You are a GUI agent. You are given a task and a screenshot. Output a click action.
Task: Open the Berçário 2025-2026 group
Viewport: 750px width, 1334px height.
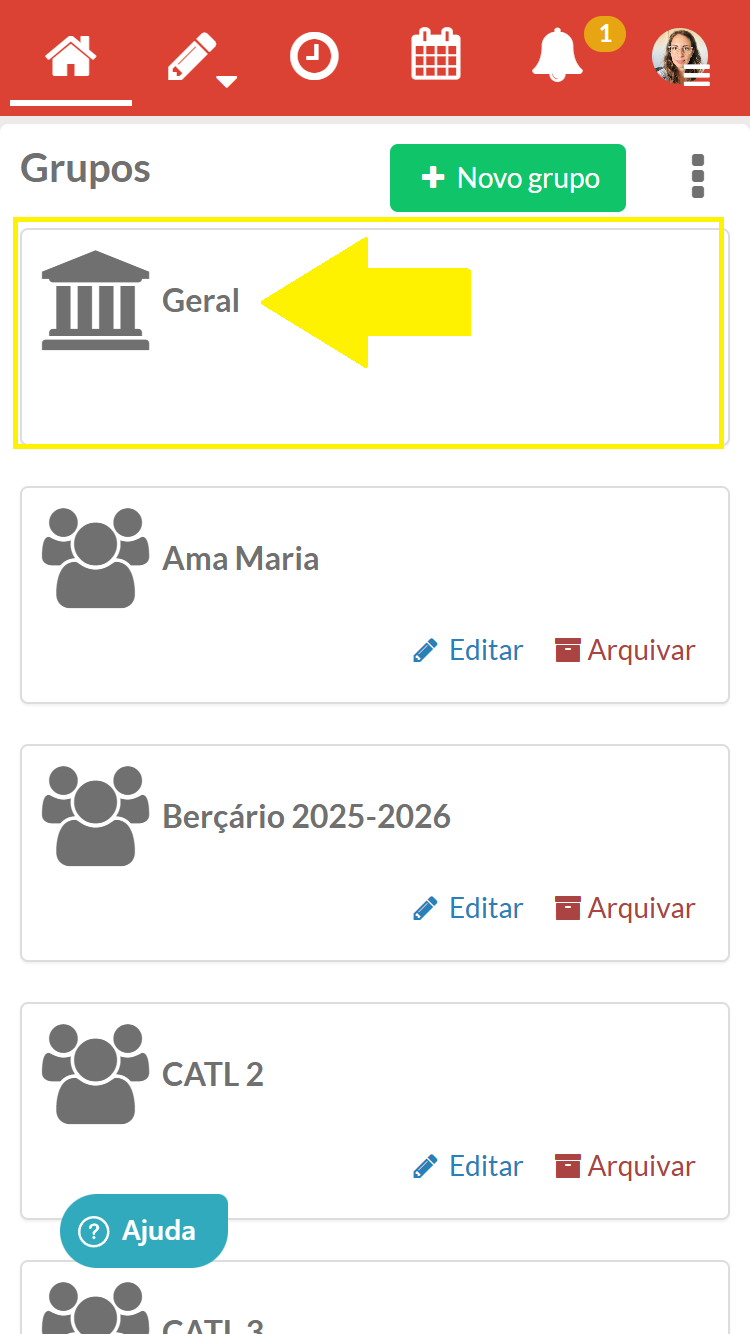pyautogui.click(x=306, y=816)
